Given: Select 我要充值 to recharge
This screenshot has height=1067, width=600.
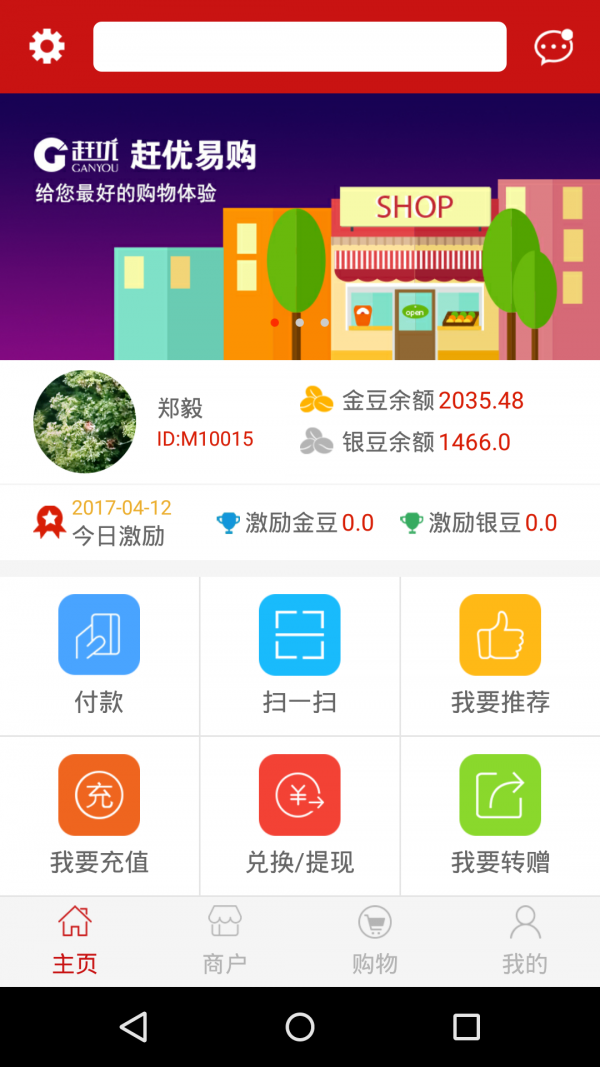Looking at the screenshot, I should [x=99, y=815].
